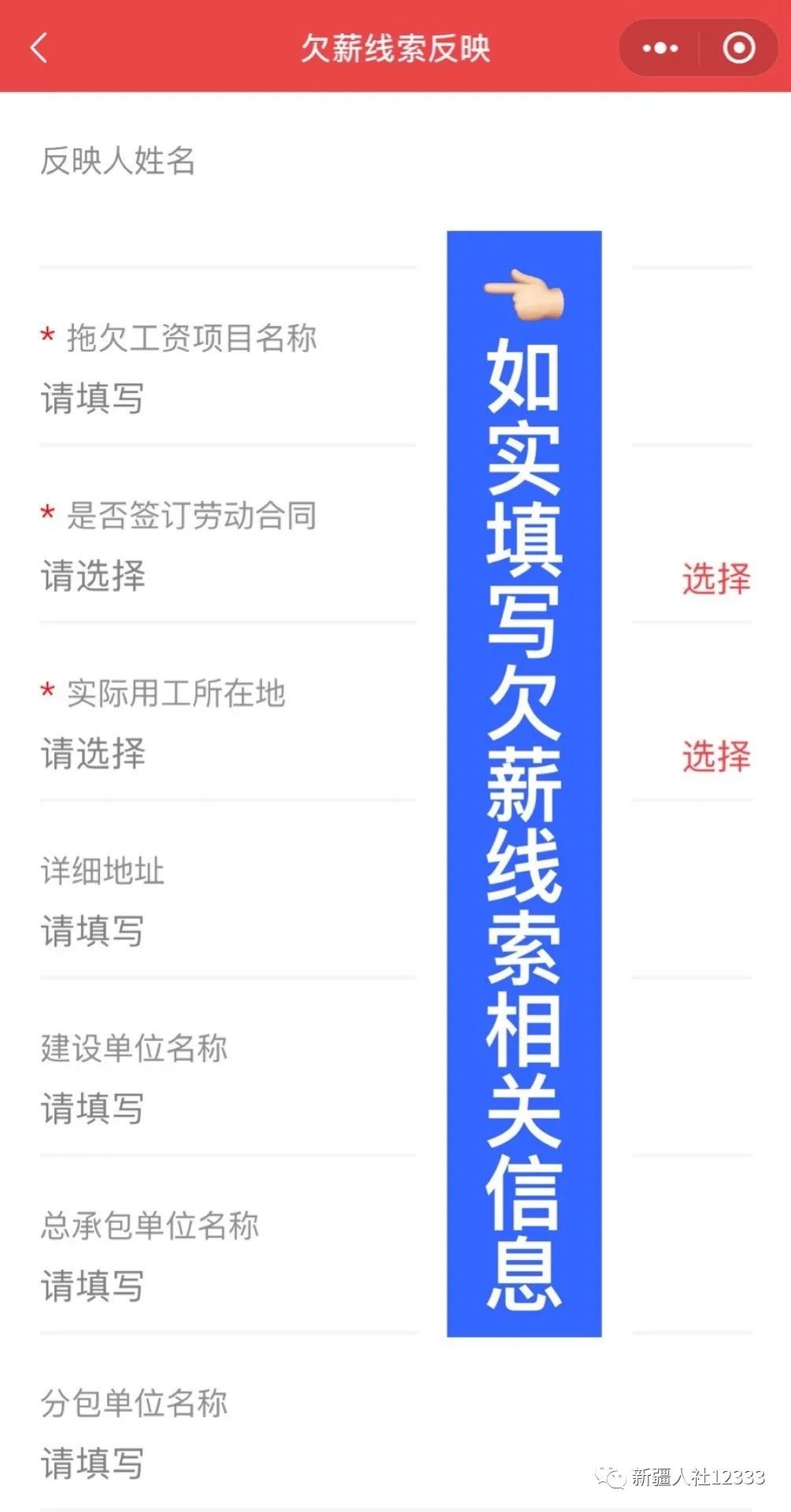The height and width of the screenshot is (1512, 791).
Task: Focus the 详细地址 text field
Action: click(x=228, y=932)
